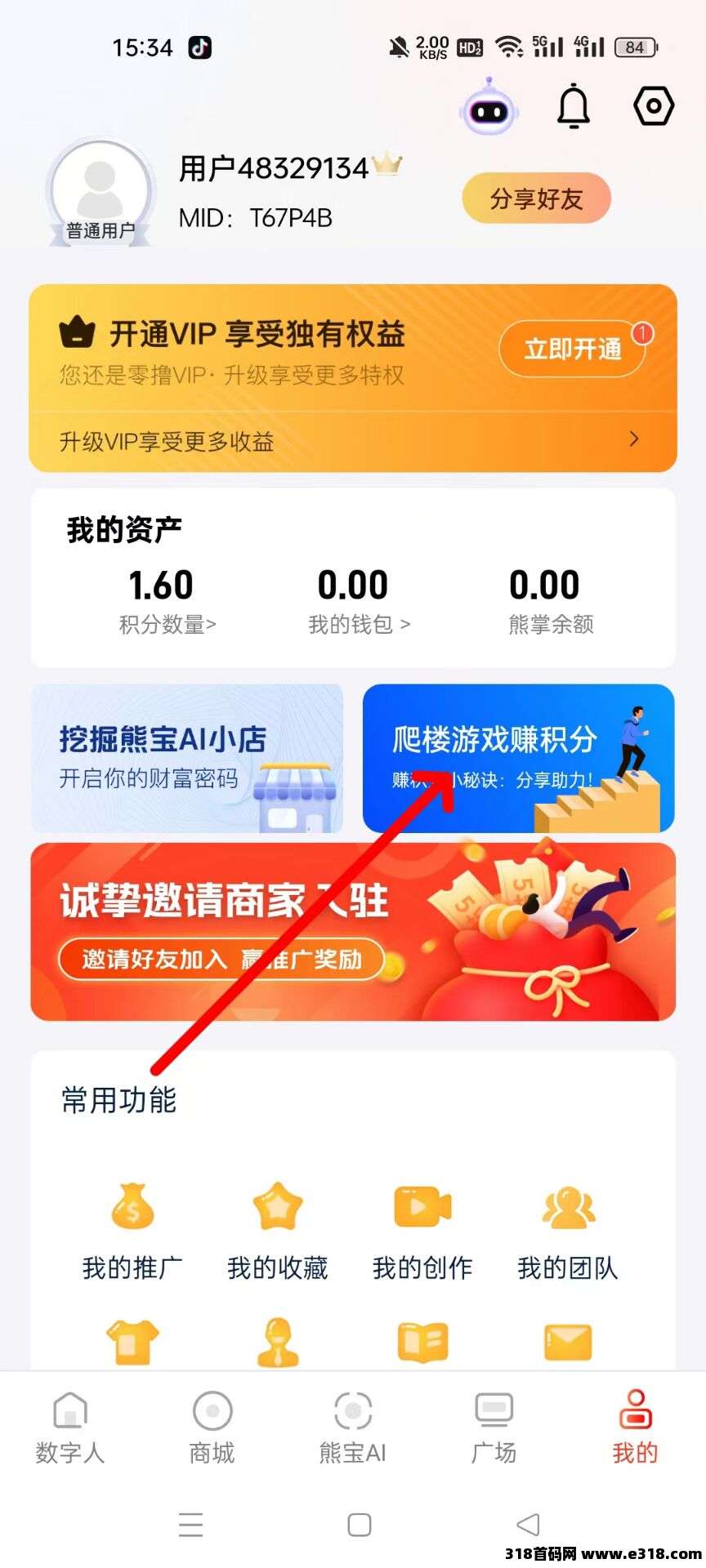Open the 升级VIP享受更多收益 row
This screenshot has height=1568, width=706.
[353, 441]
